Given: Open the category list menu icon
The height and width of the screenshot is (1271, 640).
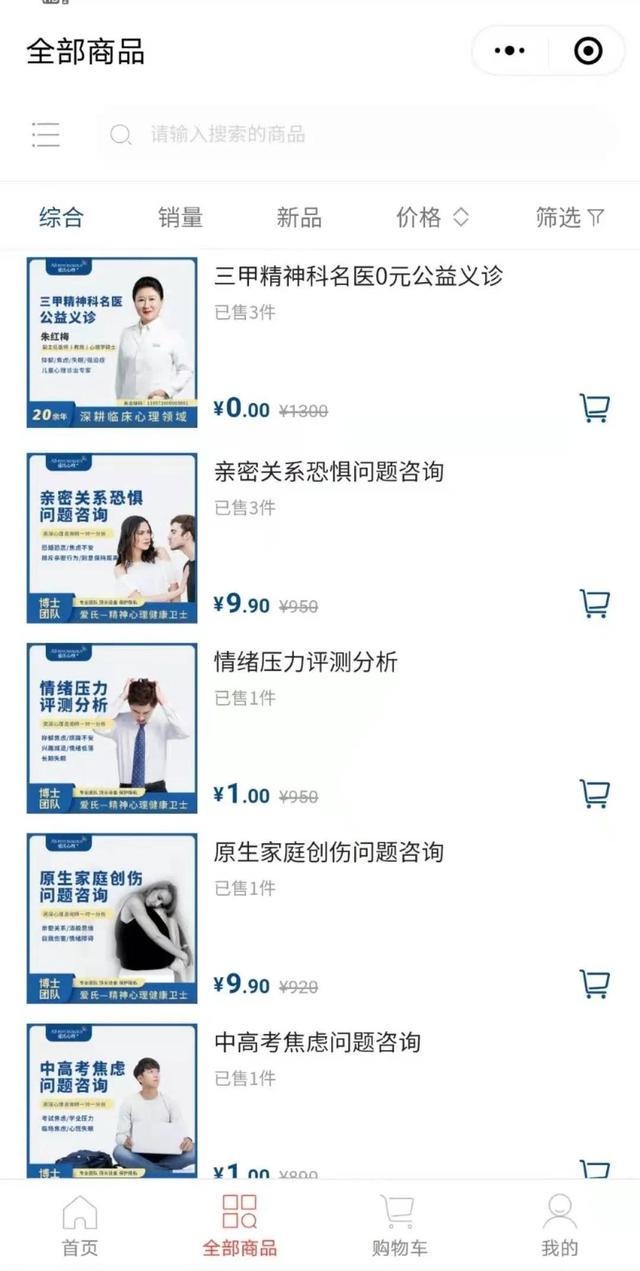Looking at the screenshot, I should [46, 134].
